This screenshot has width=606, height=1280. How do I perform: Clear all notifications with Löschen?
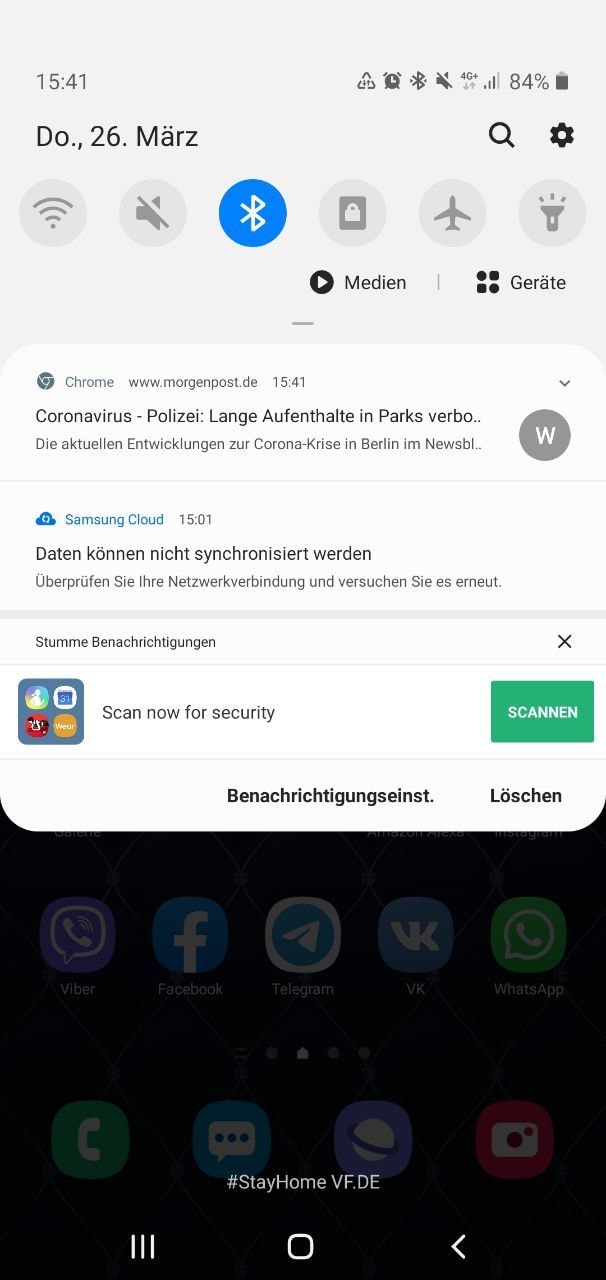pos(525,796)
